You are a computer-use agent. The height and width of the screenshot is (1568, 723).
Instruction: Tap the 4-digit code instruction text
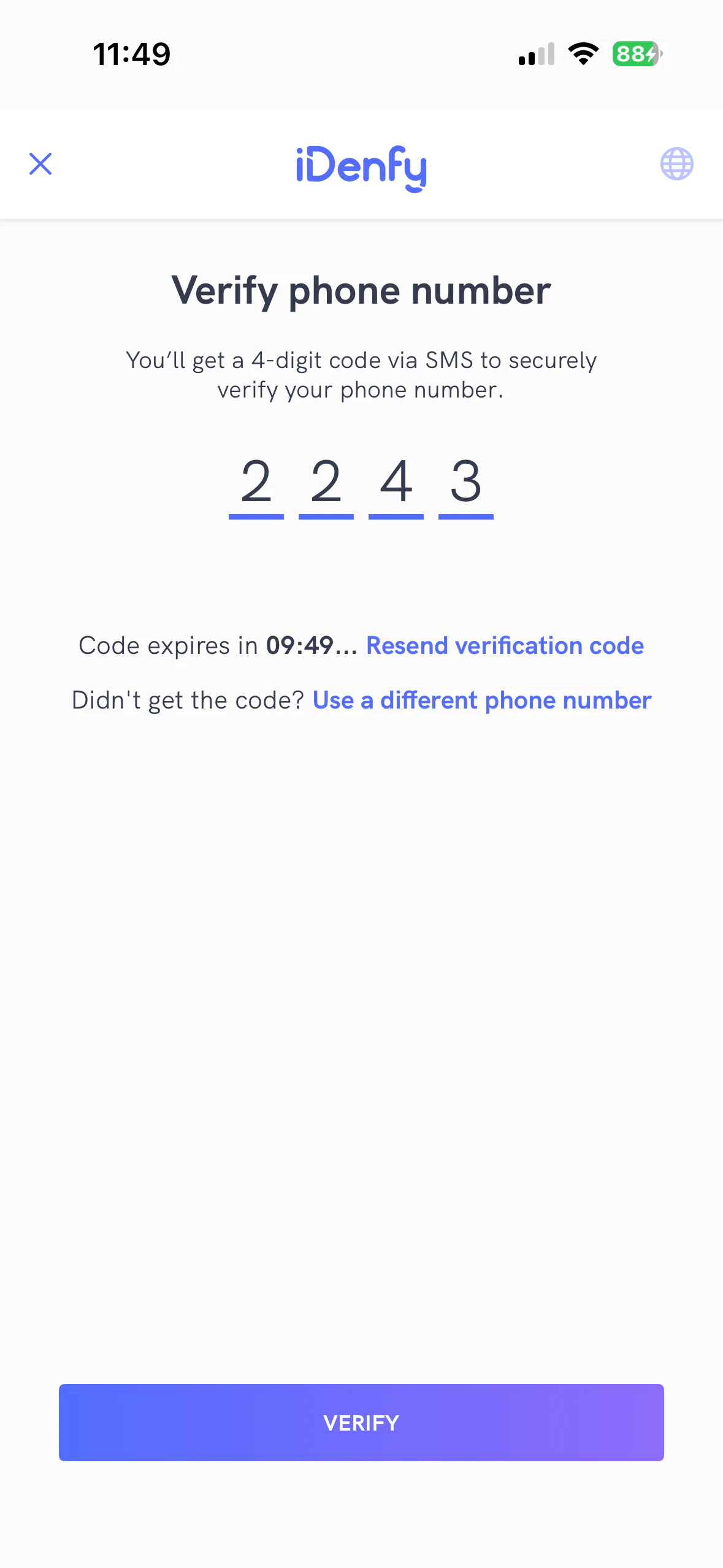click(361, 374)
